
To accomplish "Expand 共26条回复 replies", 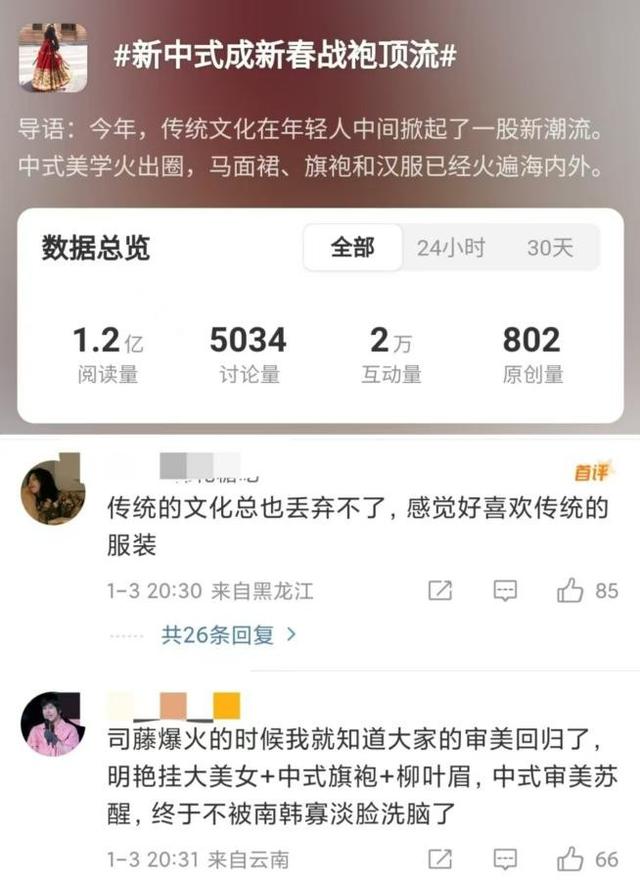I will click(229, 634).
